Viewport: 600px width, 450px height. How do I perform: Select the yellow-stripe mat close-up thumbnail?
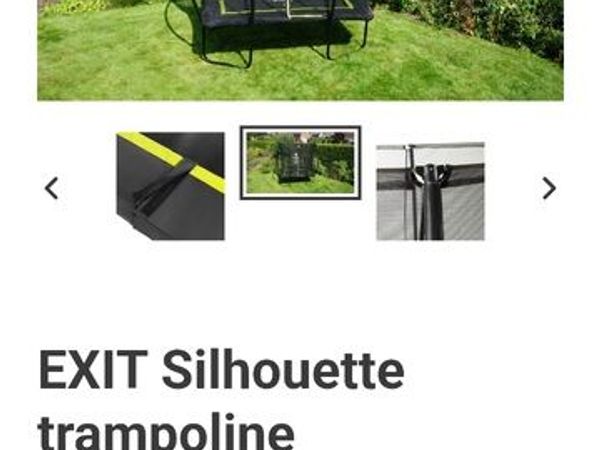click(x=170, y=186)
